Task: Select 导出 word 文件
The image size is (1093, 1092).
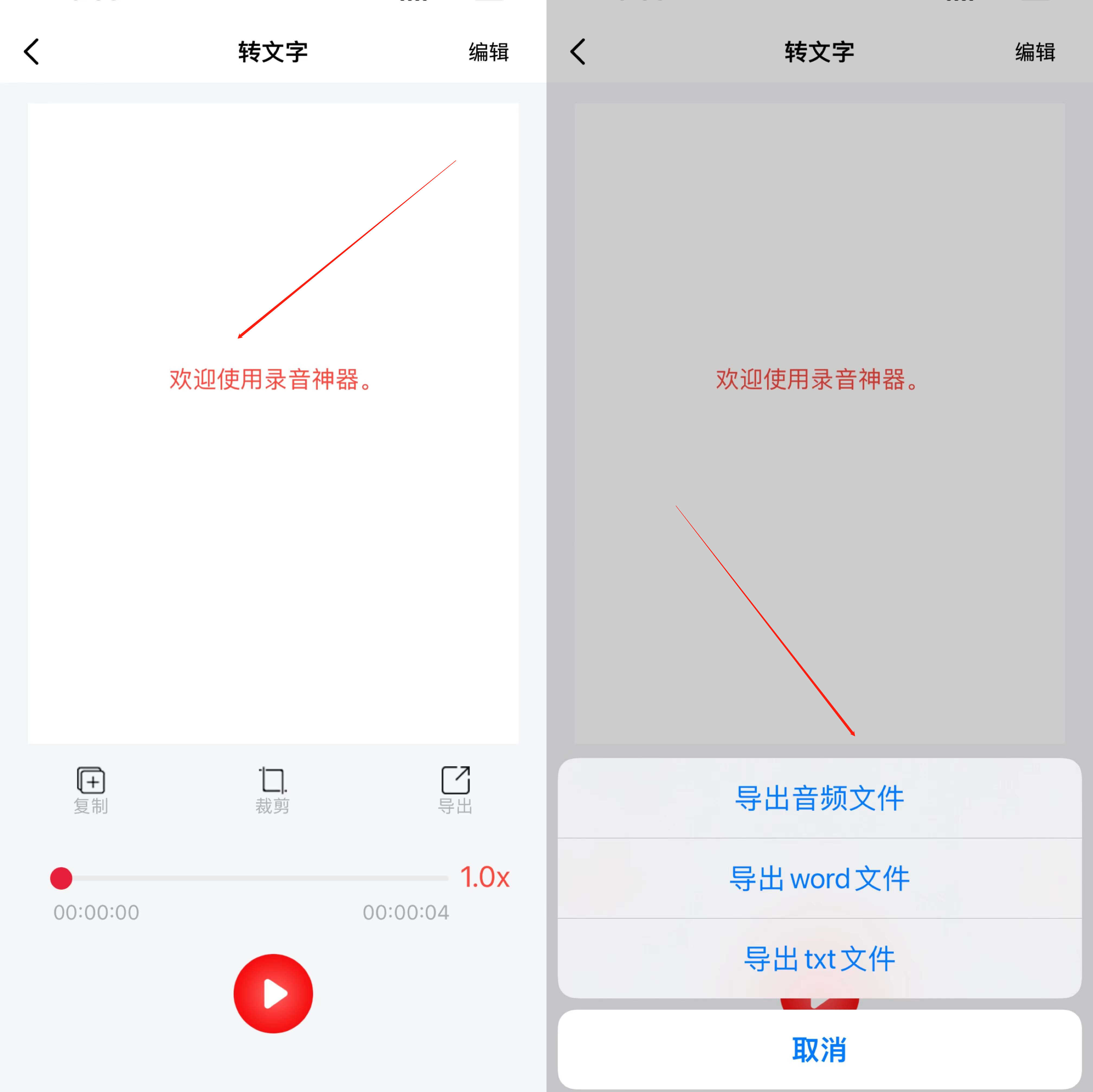Action: point(819,878)
